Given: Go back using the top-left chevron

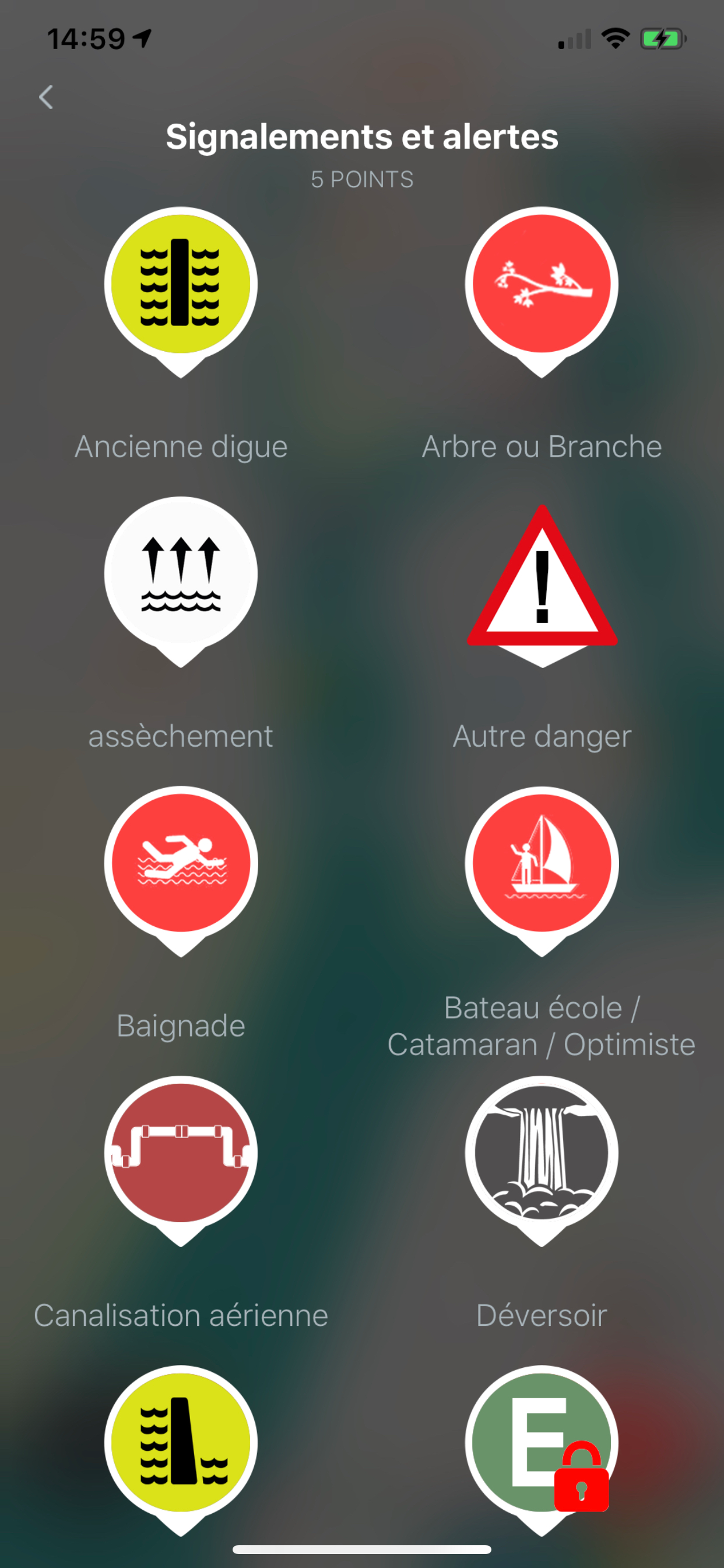Looking at the screenshot, I should (x=45, y=97).
